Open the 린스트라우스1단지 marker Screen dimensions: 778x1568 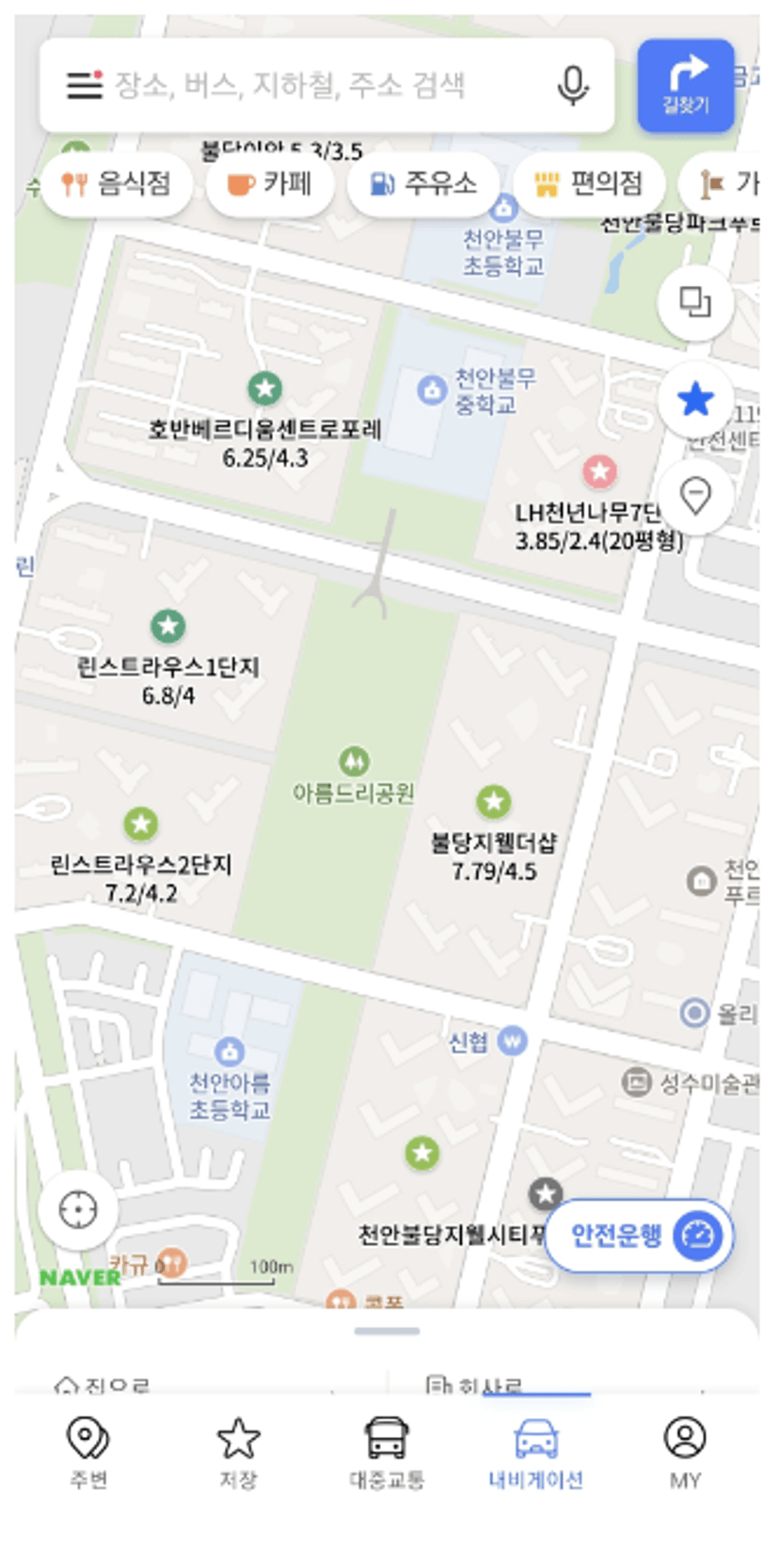point(168,626)
